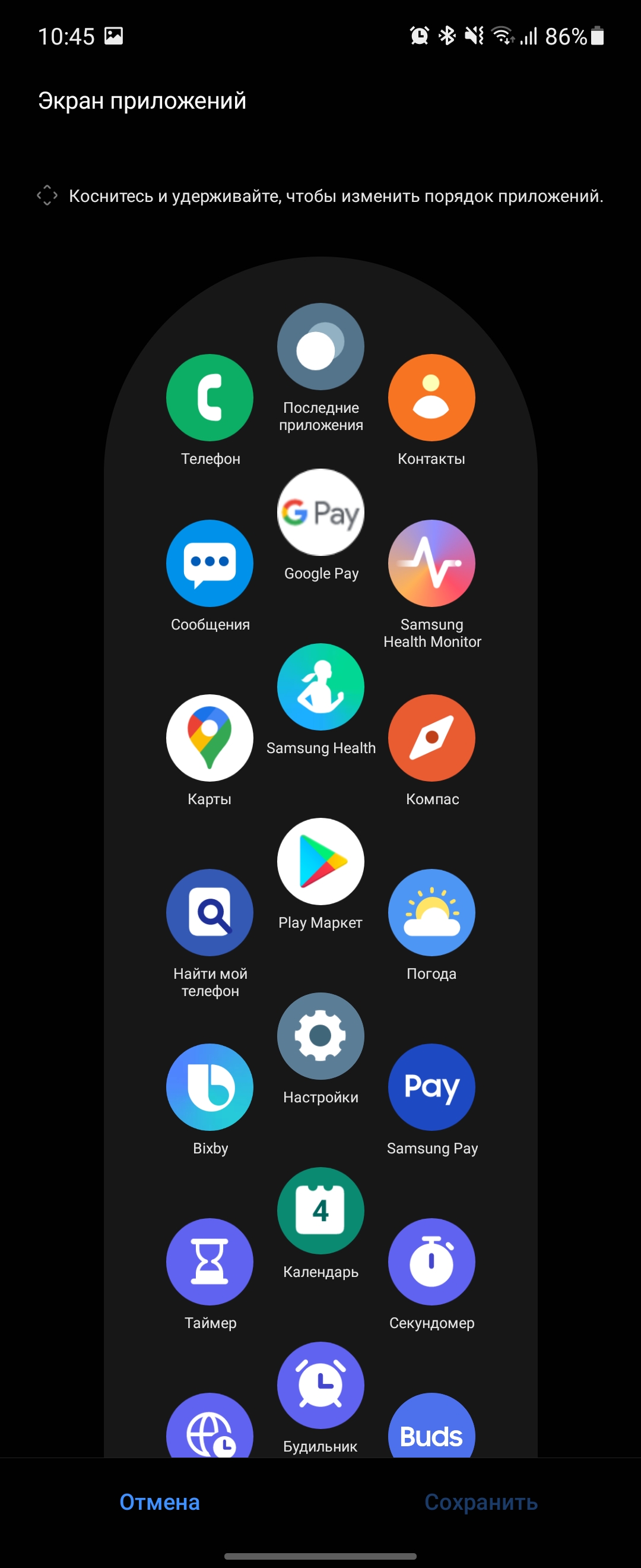
Task: Tap the Найти мой телефон icon
Action: (210, 912)
